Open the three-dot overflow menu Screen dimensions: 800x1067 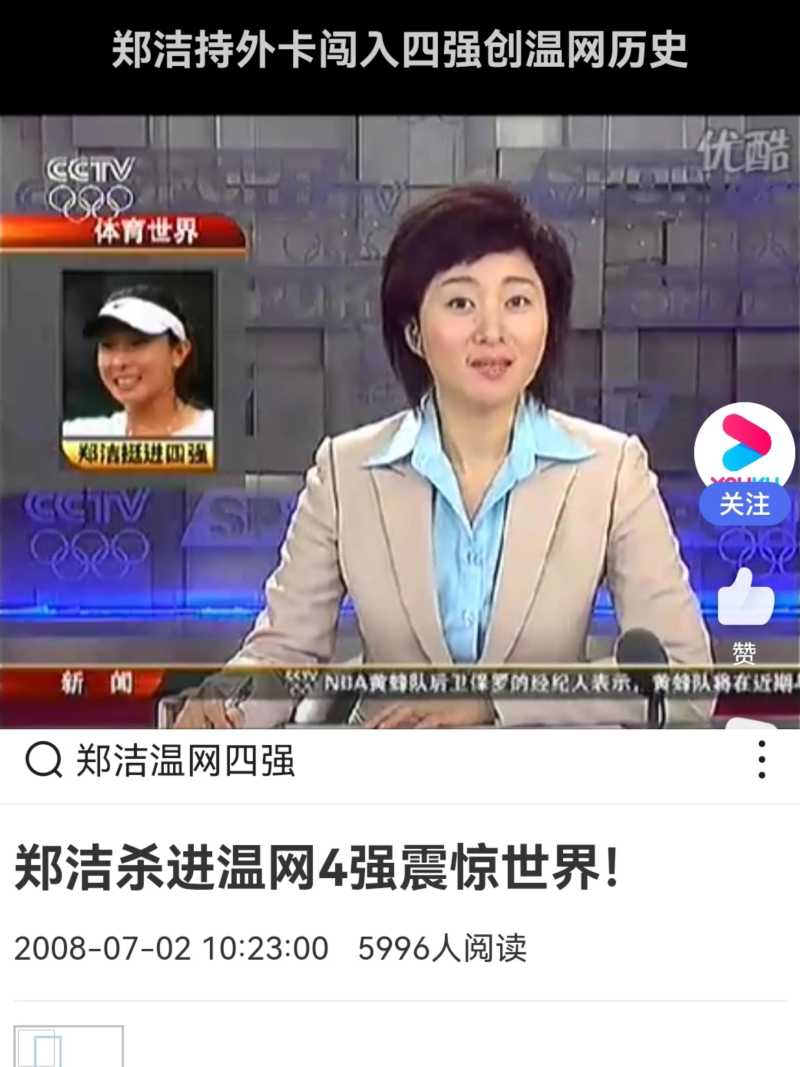click(x=762, y=760)
